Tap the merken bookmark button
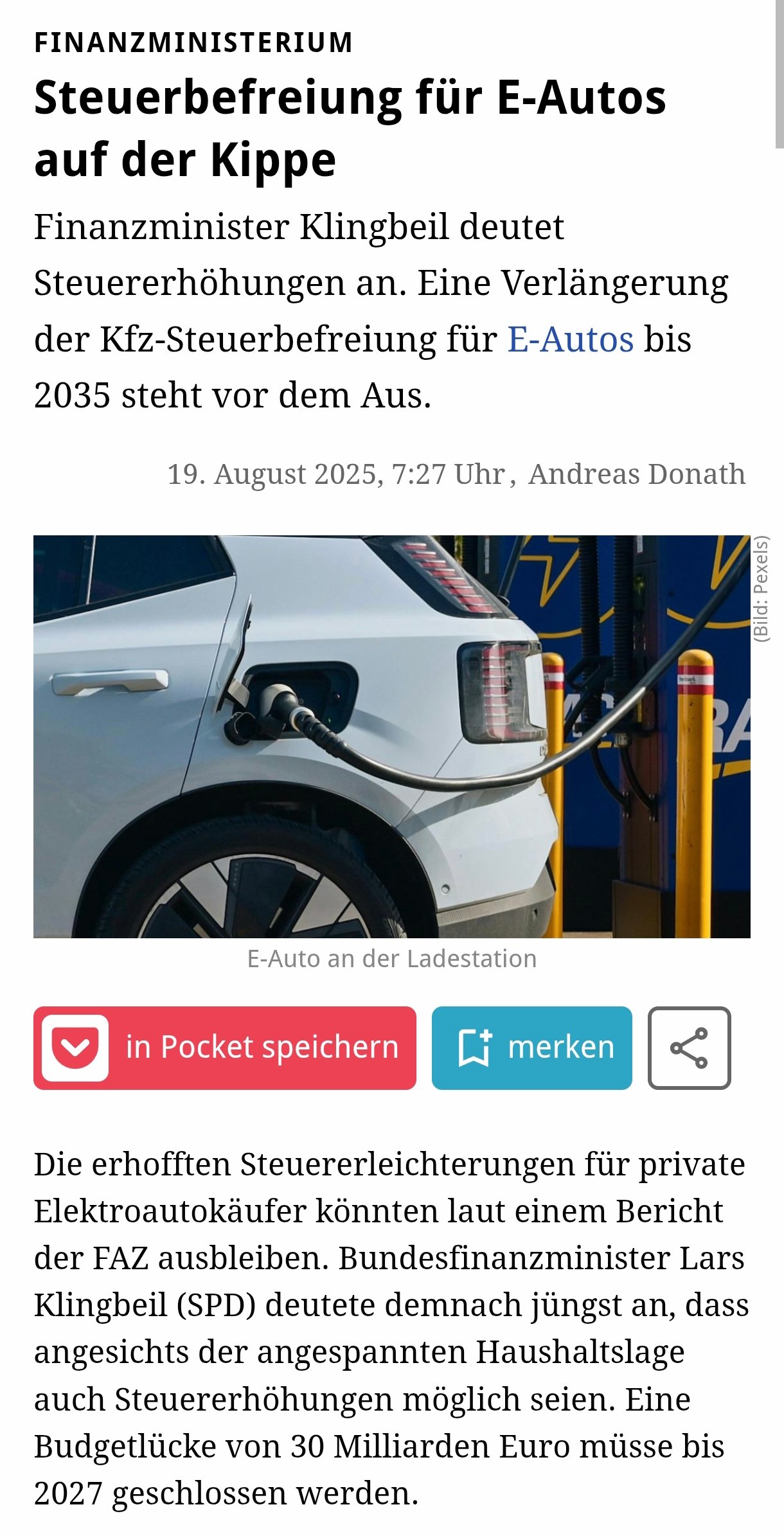 tap(531, 1048)
